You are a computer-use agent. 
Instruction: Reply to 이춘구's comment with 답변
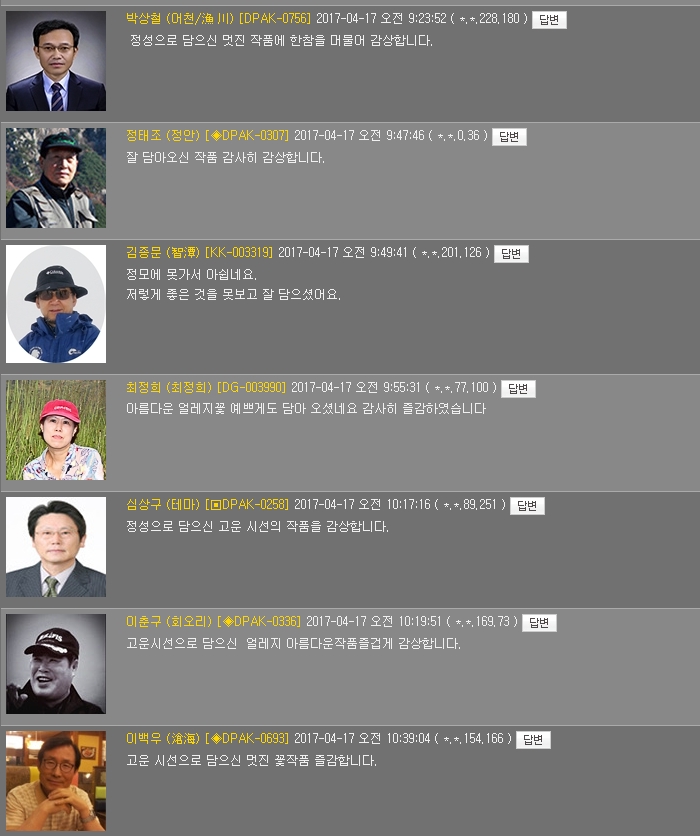pos(539,623)
